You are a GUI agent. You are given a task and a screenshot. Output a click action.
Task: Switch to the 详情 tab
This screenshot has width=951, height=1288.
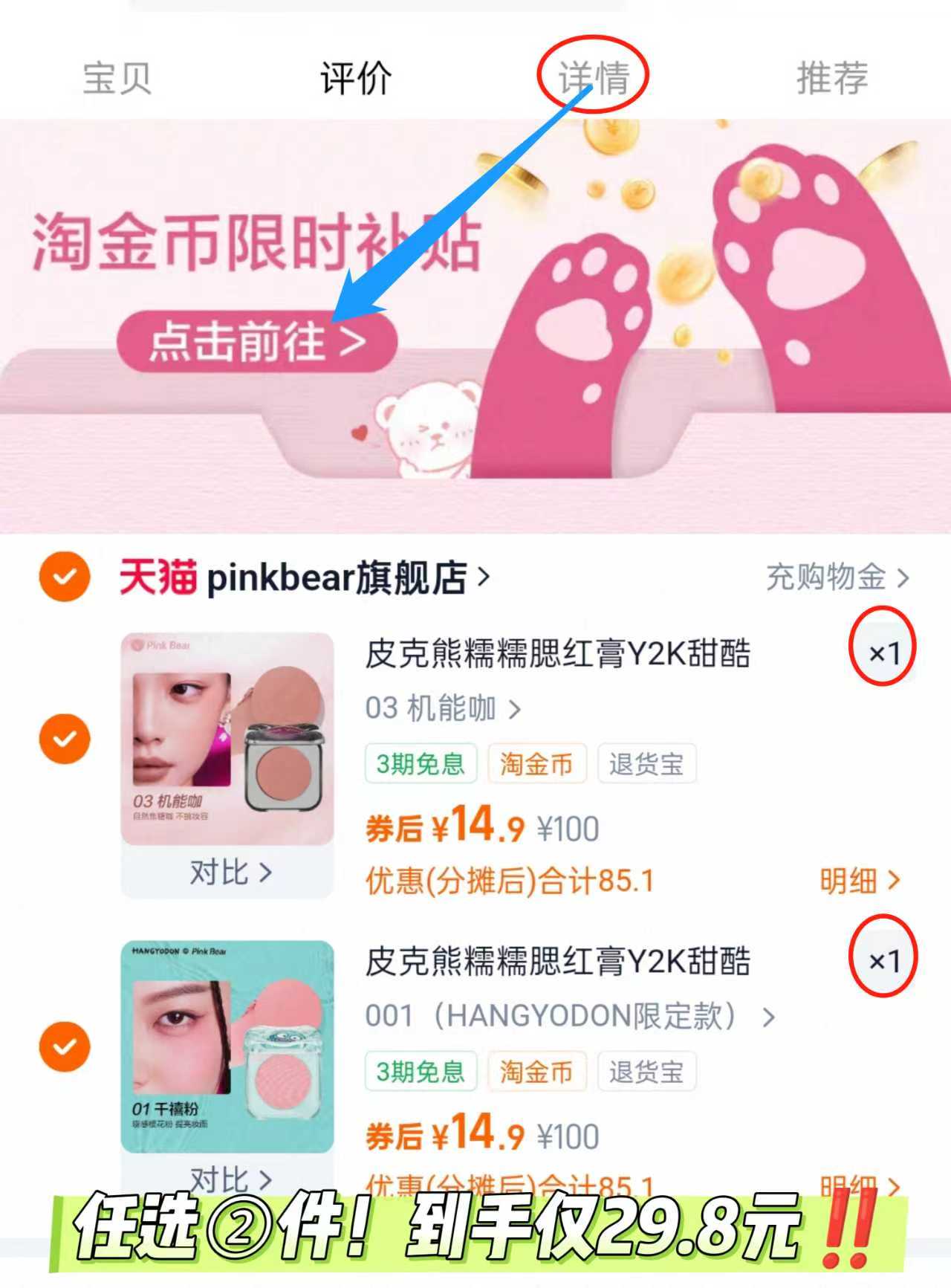tap(594, 77)
